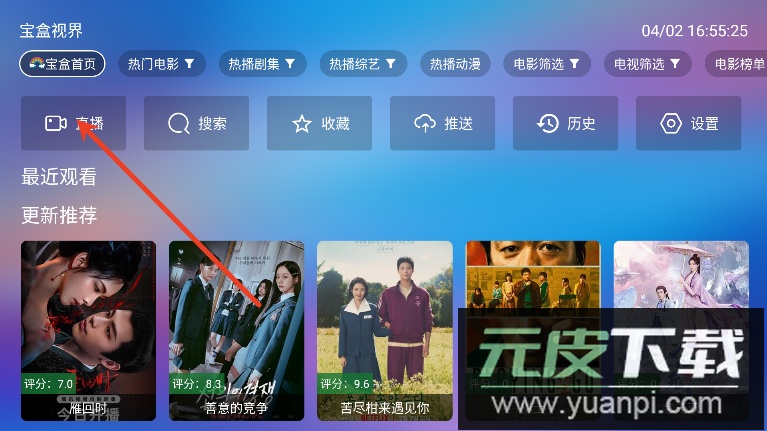Open the 推送 push button

tap(443, 123)
